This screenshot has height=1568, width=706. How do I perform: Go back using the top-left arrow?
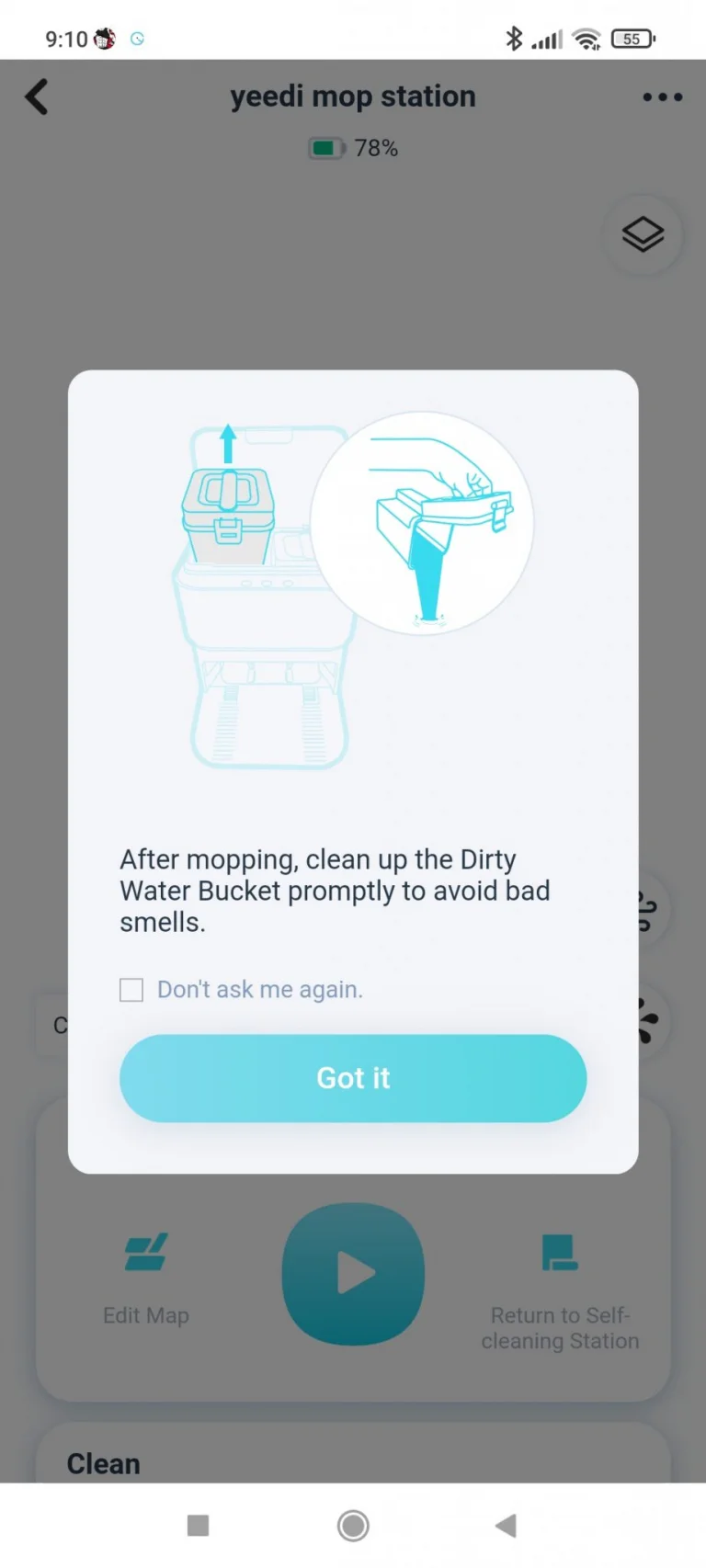(x=37, y=97)
